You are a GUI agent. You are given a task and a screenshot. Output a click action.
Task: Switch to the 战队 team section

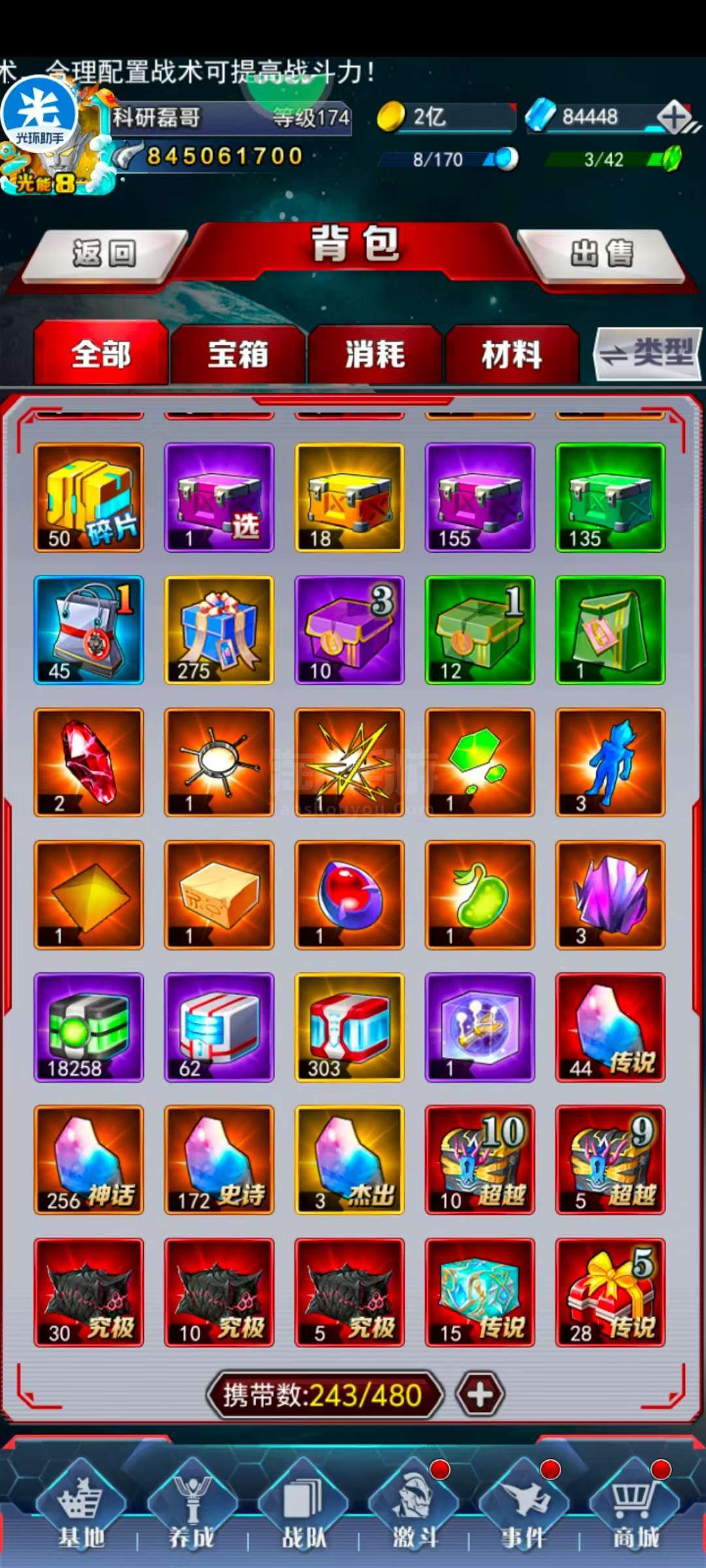(303, 1511)
